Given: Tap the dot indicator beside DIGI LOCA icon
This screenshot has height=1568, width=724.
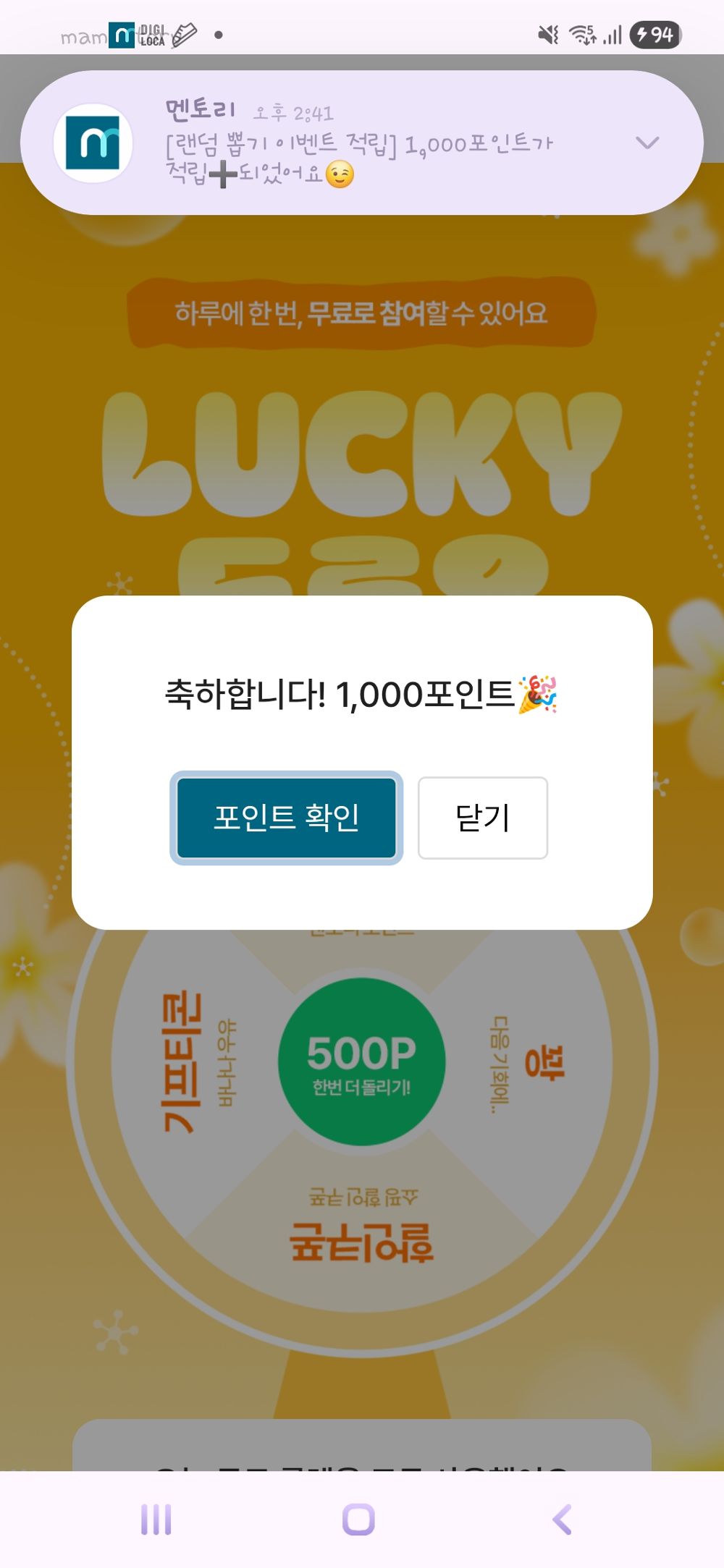Looking at the screenshot, I should coord(219,34).
